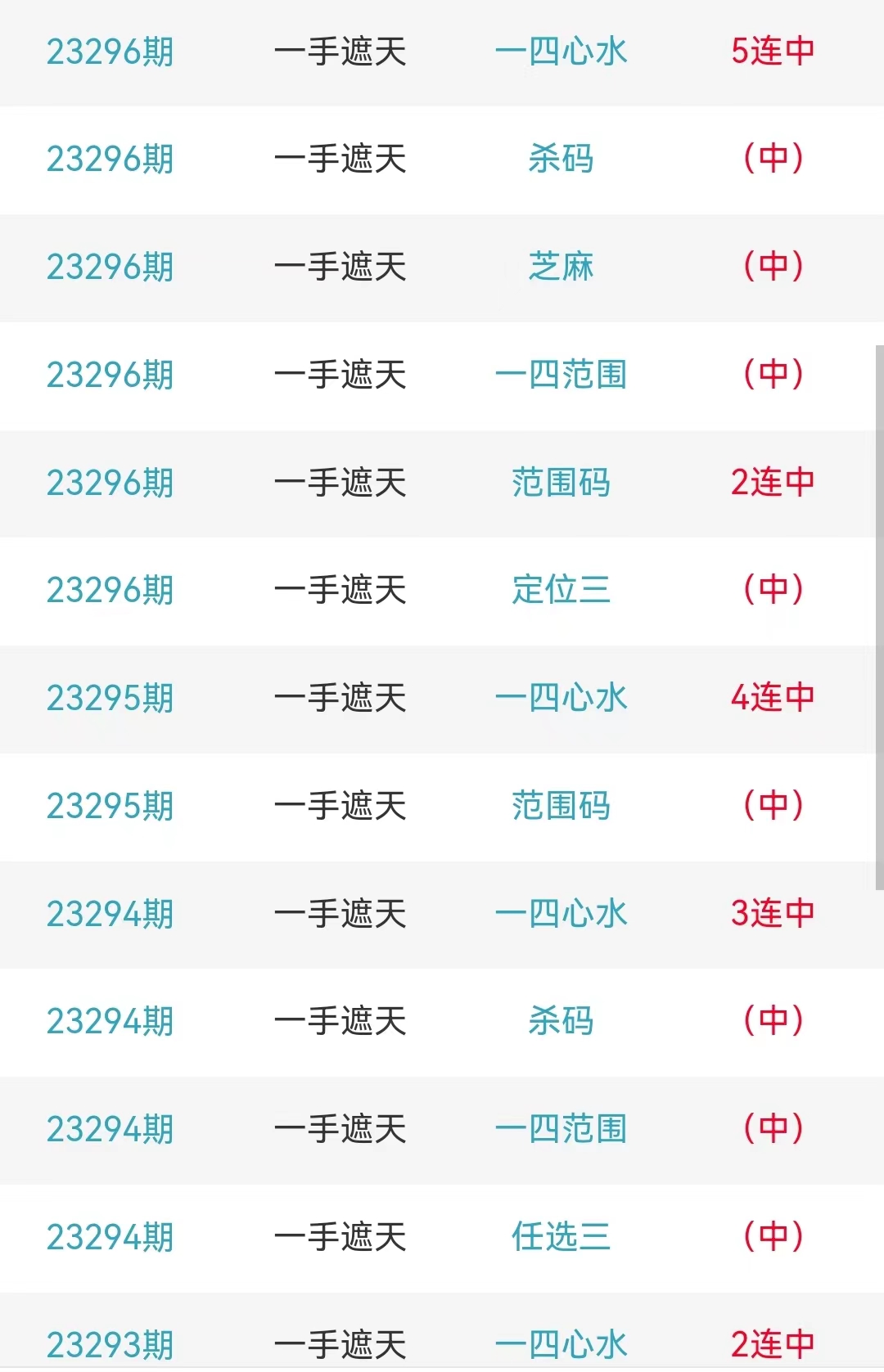The width and height of the screenshot is (884, 1372).
Task: View the 23296期 定位三 entry
Action: point(561,591)
